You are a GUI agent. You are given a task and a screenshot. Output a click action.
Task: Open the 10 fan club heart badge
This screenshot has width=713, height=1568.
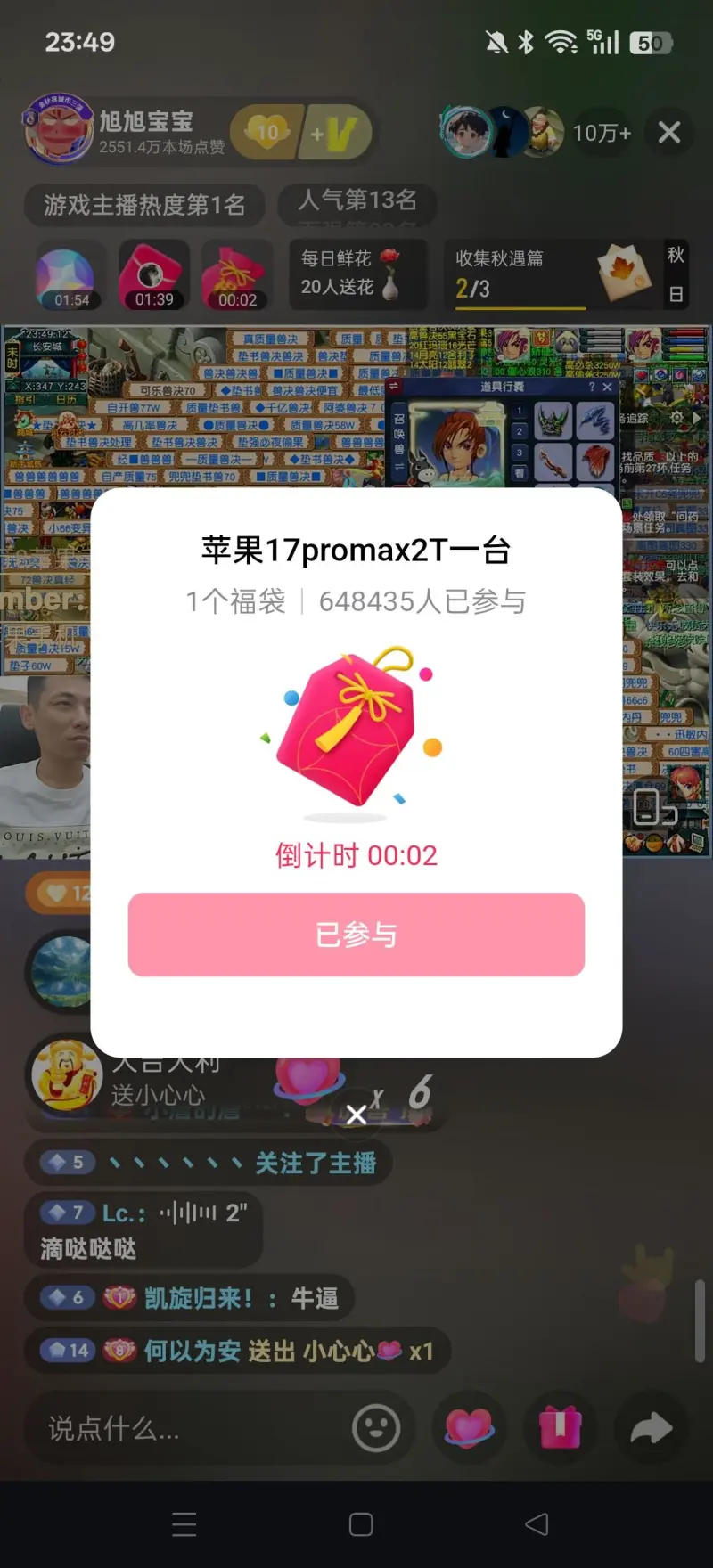coord(266,133)
